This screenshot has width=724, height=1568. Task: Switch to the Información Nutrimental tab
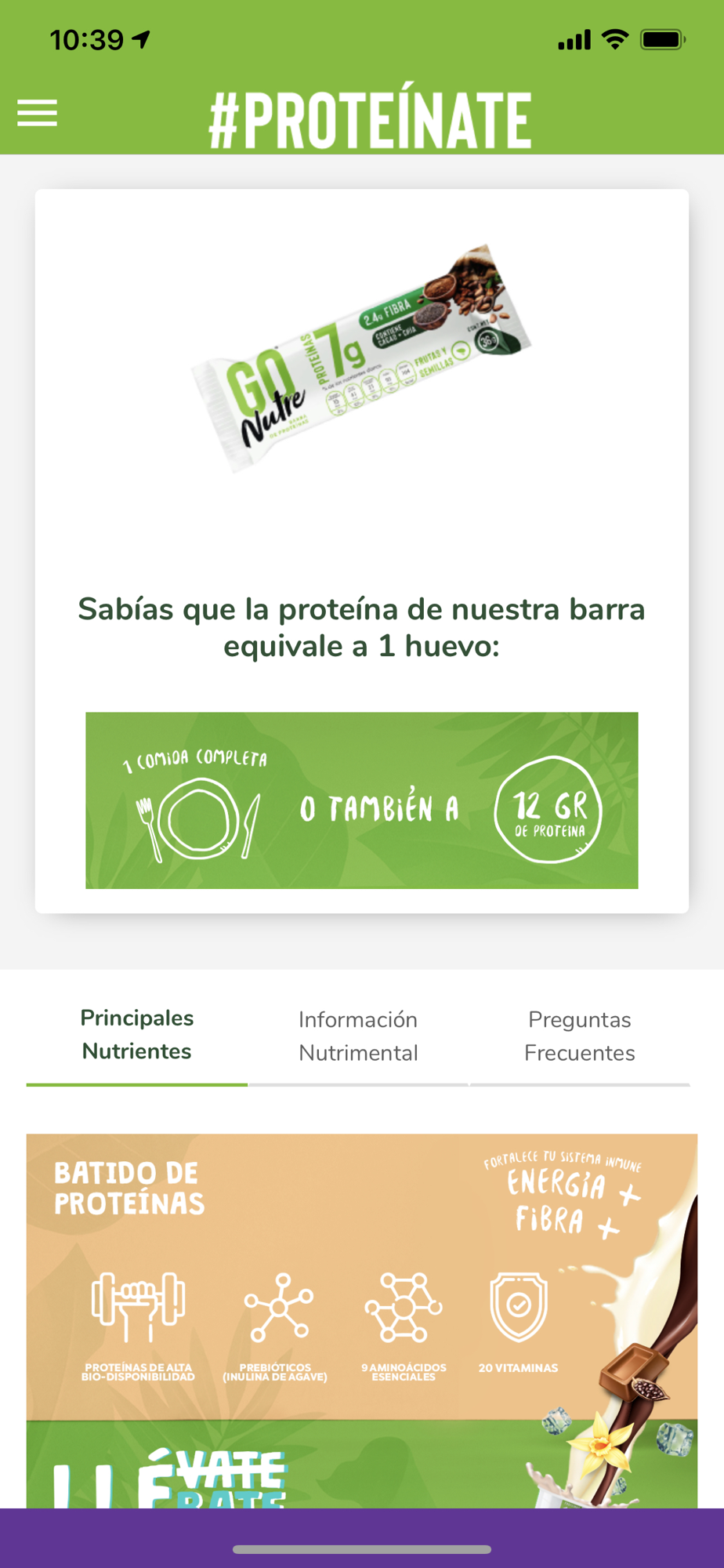click(358, 1036)
